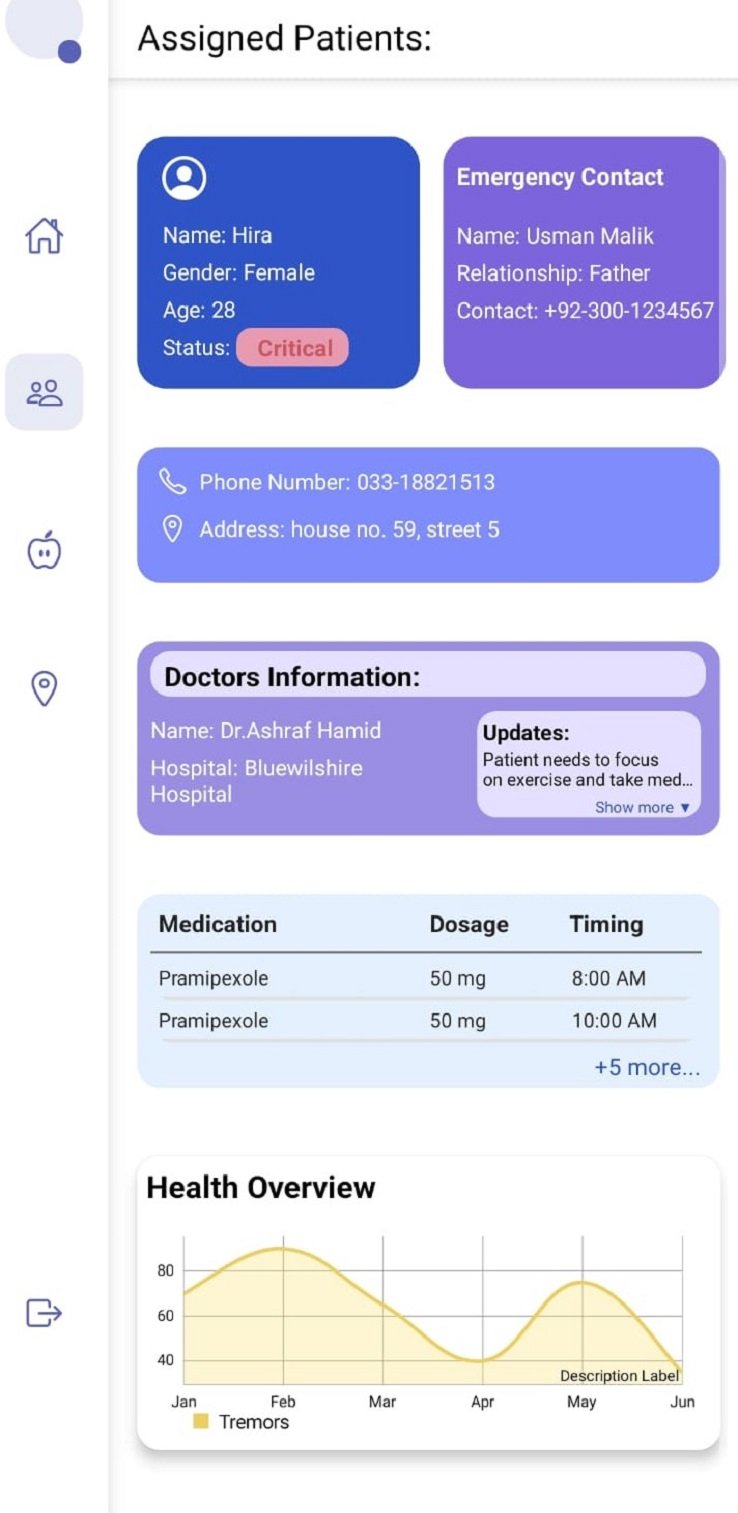This screenshot has height=1513, width=738.
Task: View the +5 more medications
Action: click(x=646, y=1067)
